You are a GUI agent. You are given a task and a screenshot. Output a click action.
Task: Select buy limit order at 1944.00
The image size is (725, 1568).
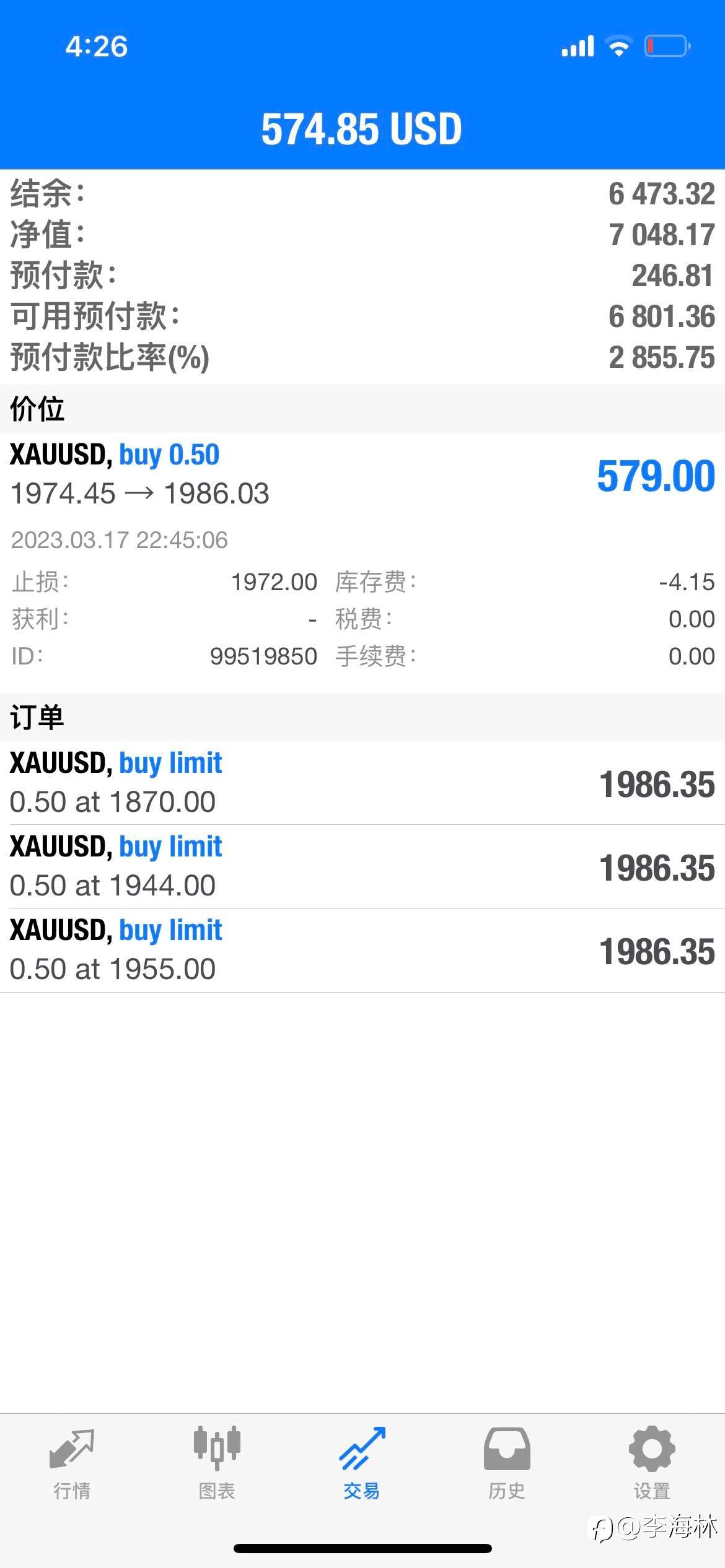click(362, 866)
